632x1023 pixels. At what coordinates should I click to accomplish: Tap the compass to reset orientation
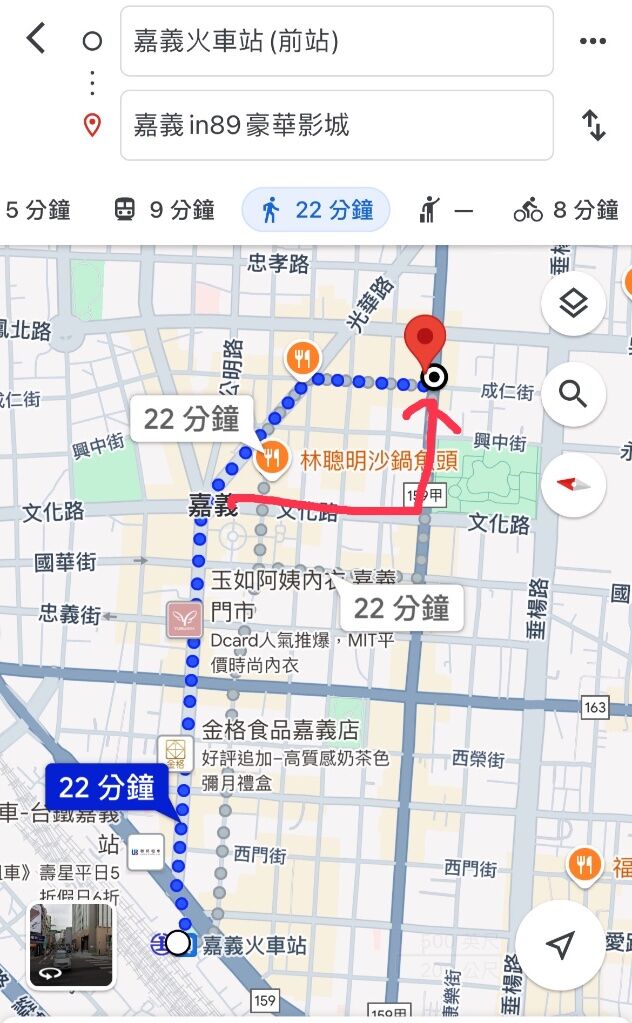point(573,485)
